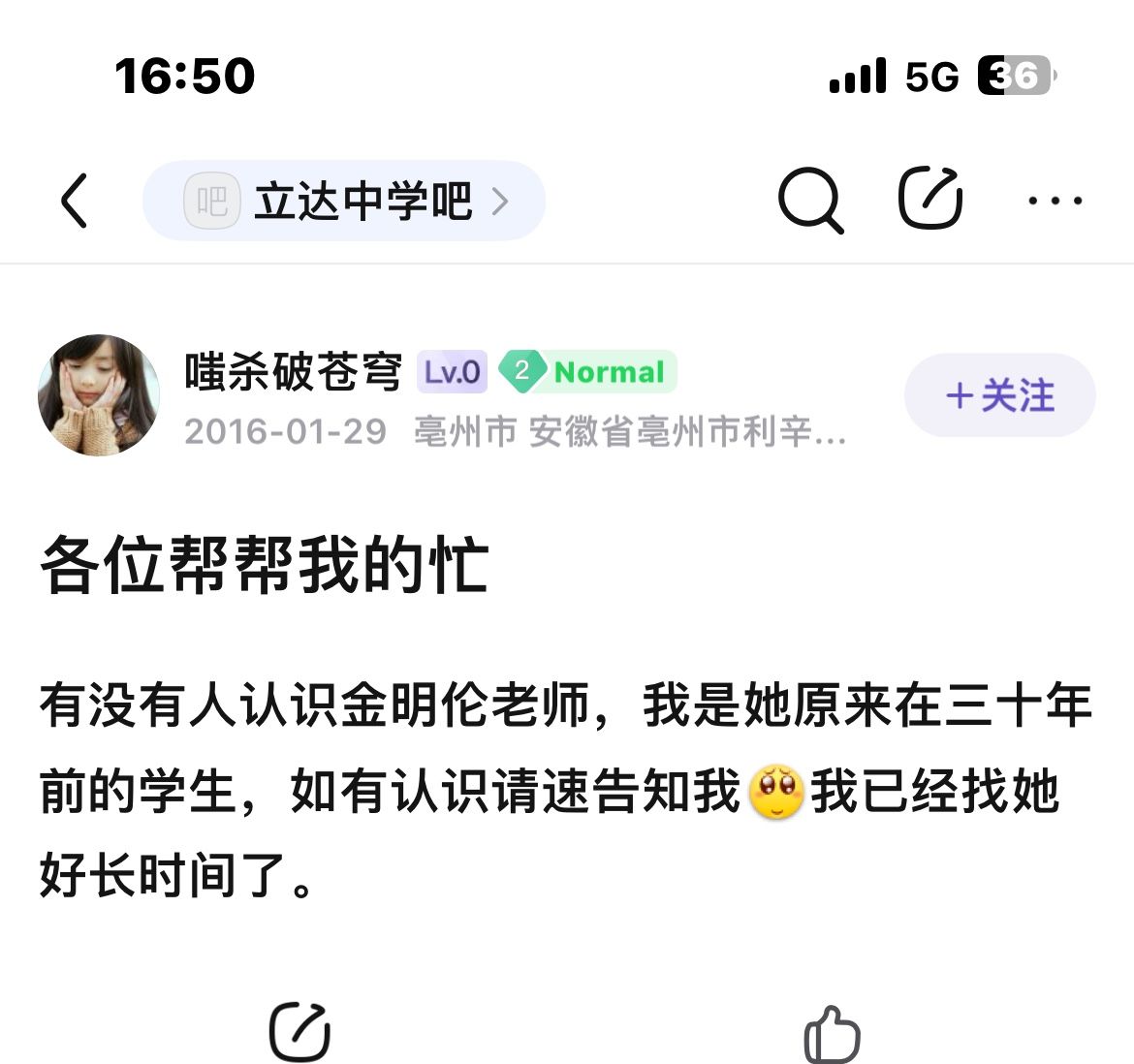Like this post with the thumbs up

(x=833, y=1035)
